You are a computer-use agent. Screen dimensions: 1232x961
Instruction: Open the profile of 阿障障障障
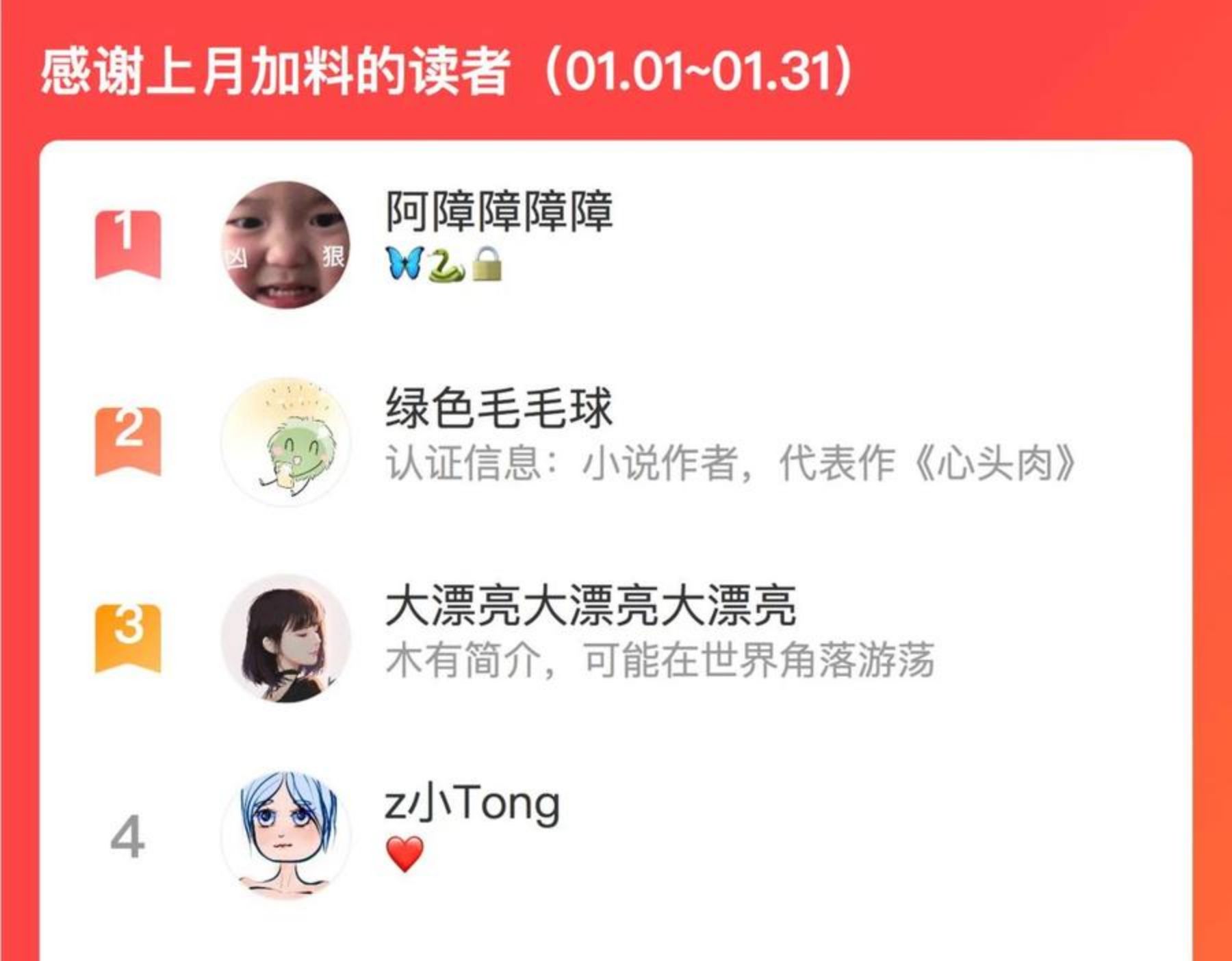[x=498, y=212]
